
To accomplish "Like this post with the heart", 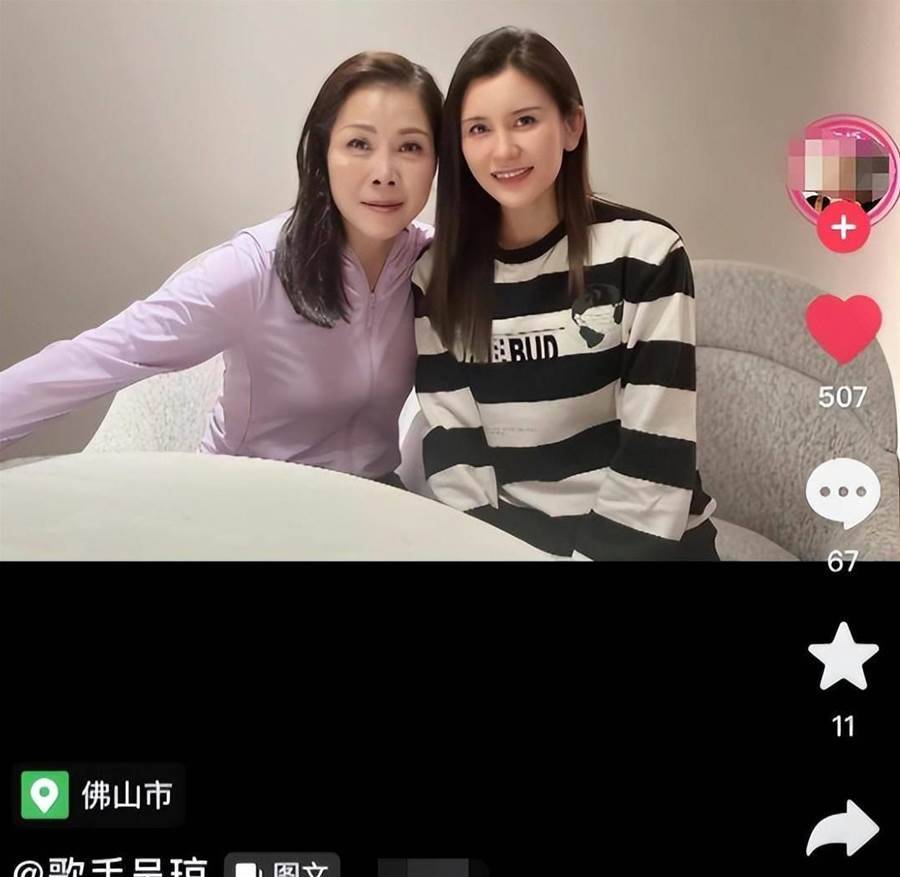I will point(843,330).
